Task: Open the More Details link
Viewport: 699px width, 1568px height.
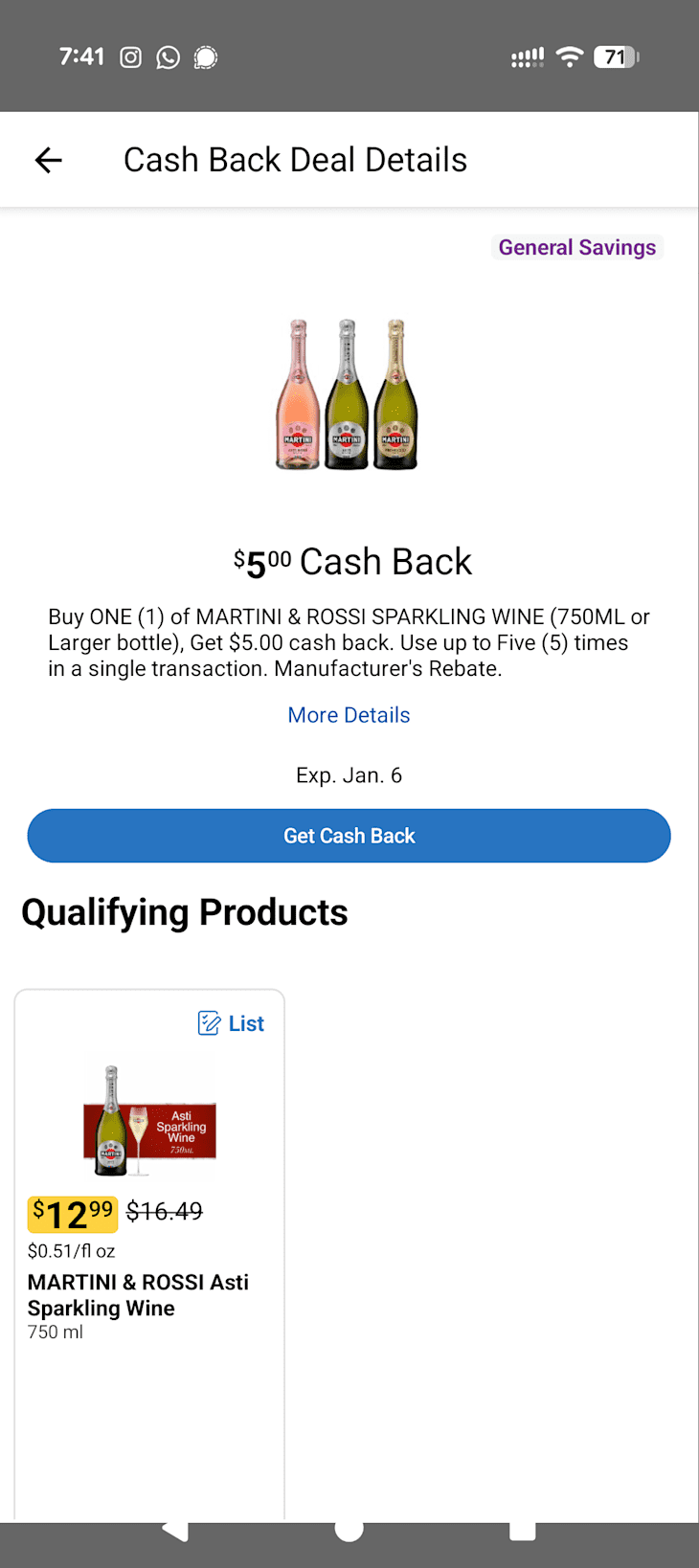Action: tap(349, 715)
